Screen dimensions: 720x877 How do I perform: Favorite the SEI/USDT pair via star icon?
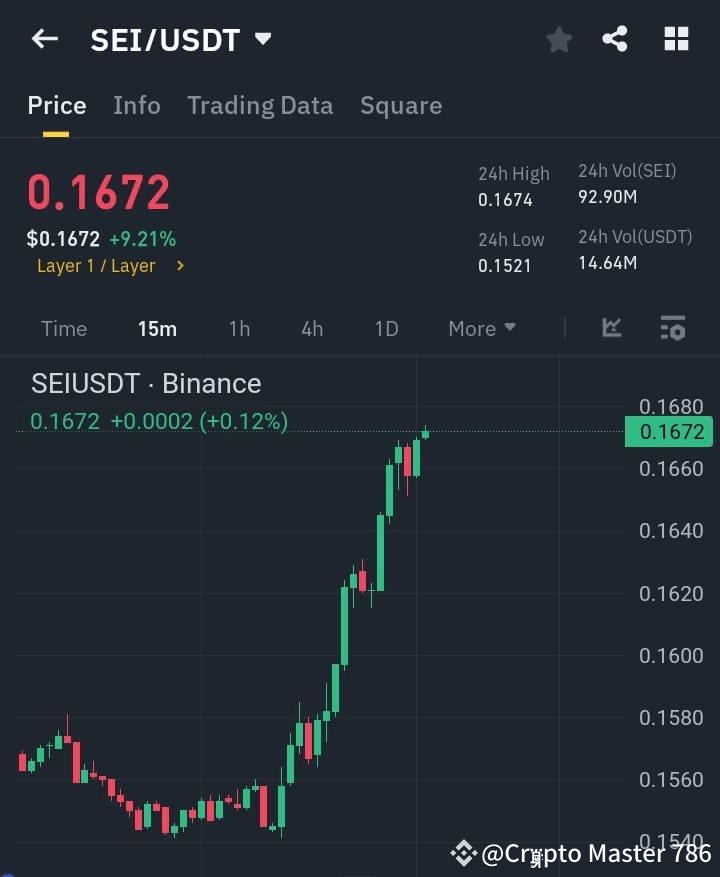click(x=558, y=38)
